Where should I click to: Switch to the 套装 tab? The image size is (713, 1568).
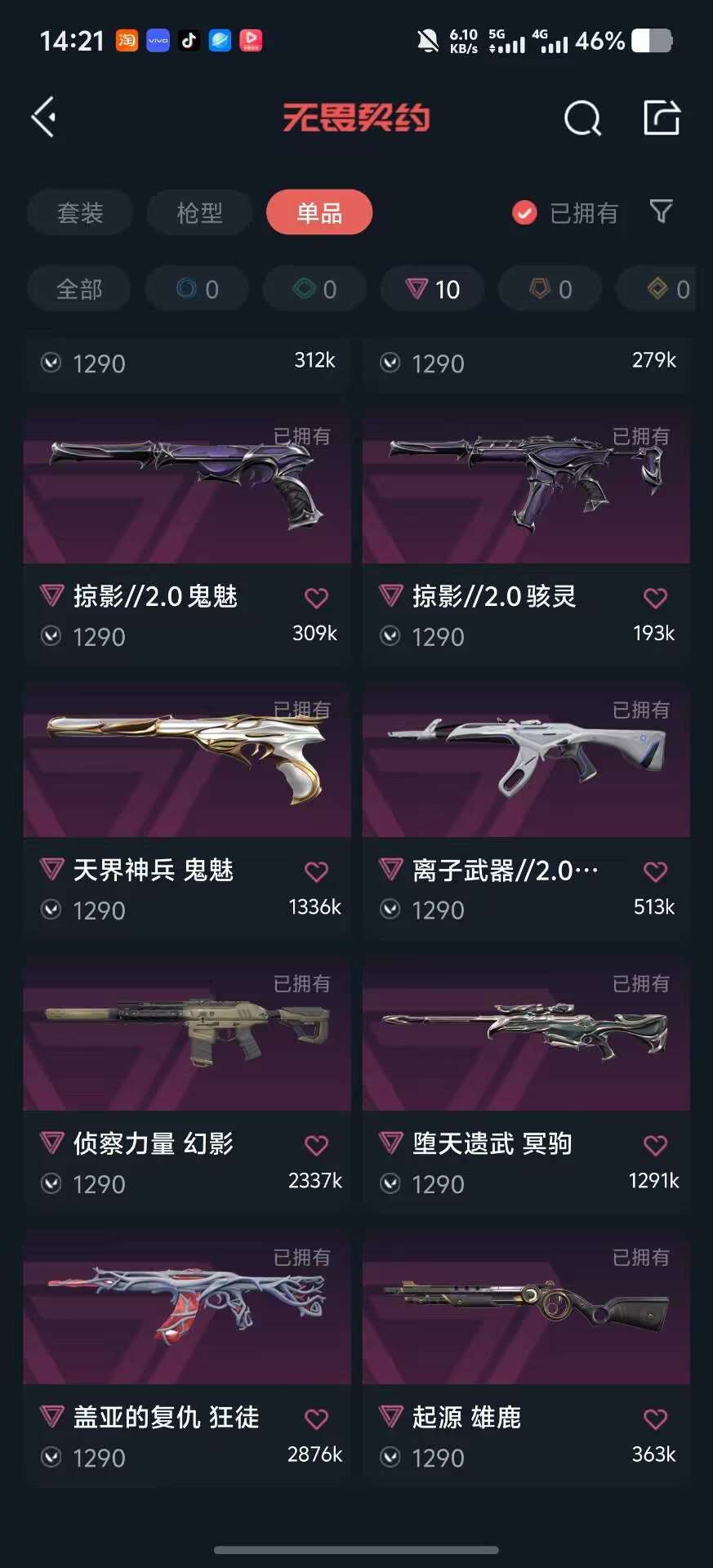[x=80, y=213]
